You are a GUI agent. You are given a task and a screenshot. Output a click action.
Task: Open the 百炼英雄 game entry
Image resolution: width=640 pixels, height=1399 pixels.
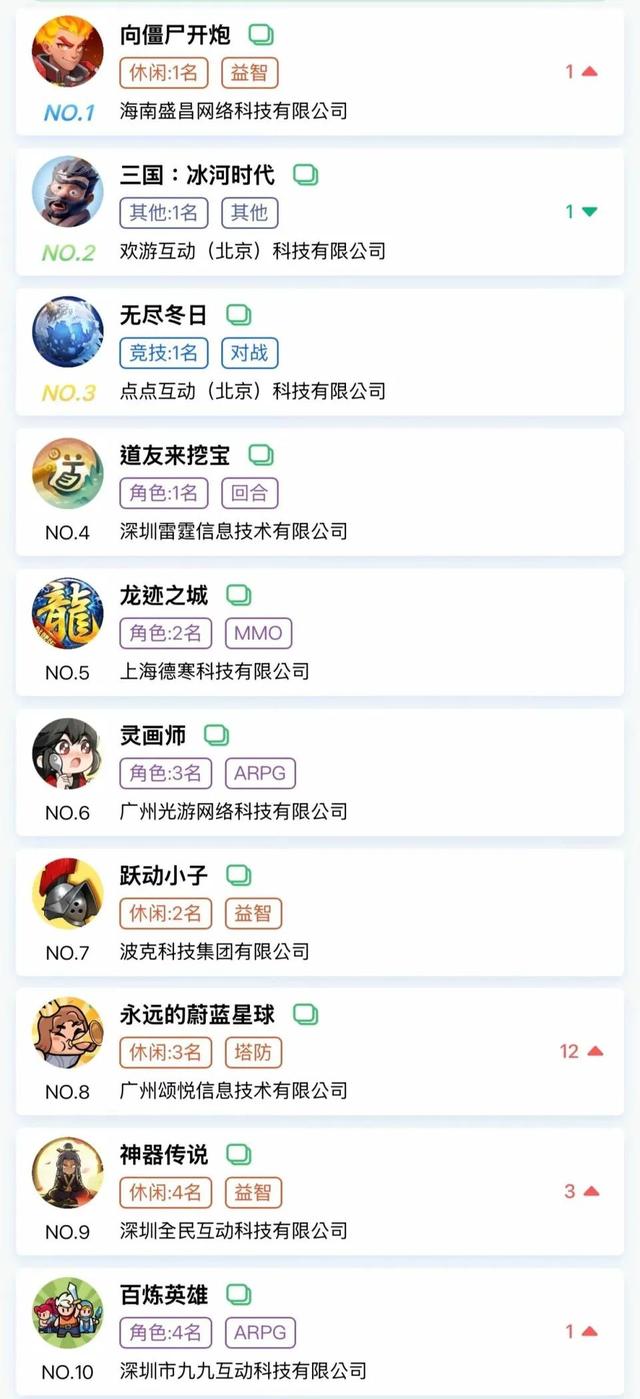click(x=163, y=1295)
